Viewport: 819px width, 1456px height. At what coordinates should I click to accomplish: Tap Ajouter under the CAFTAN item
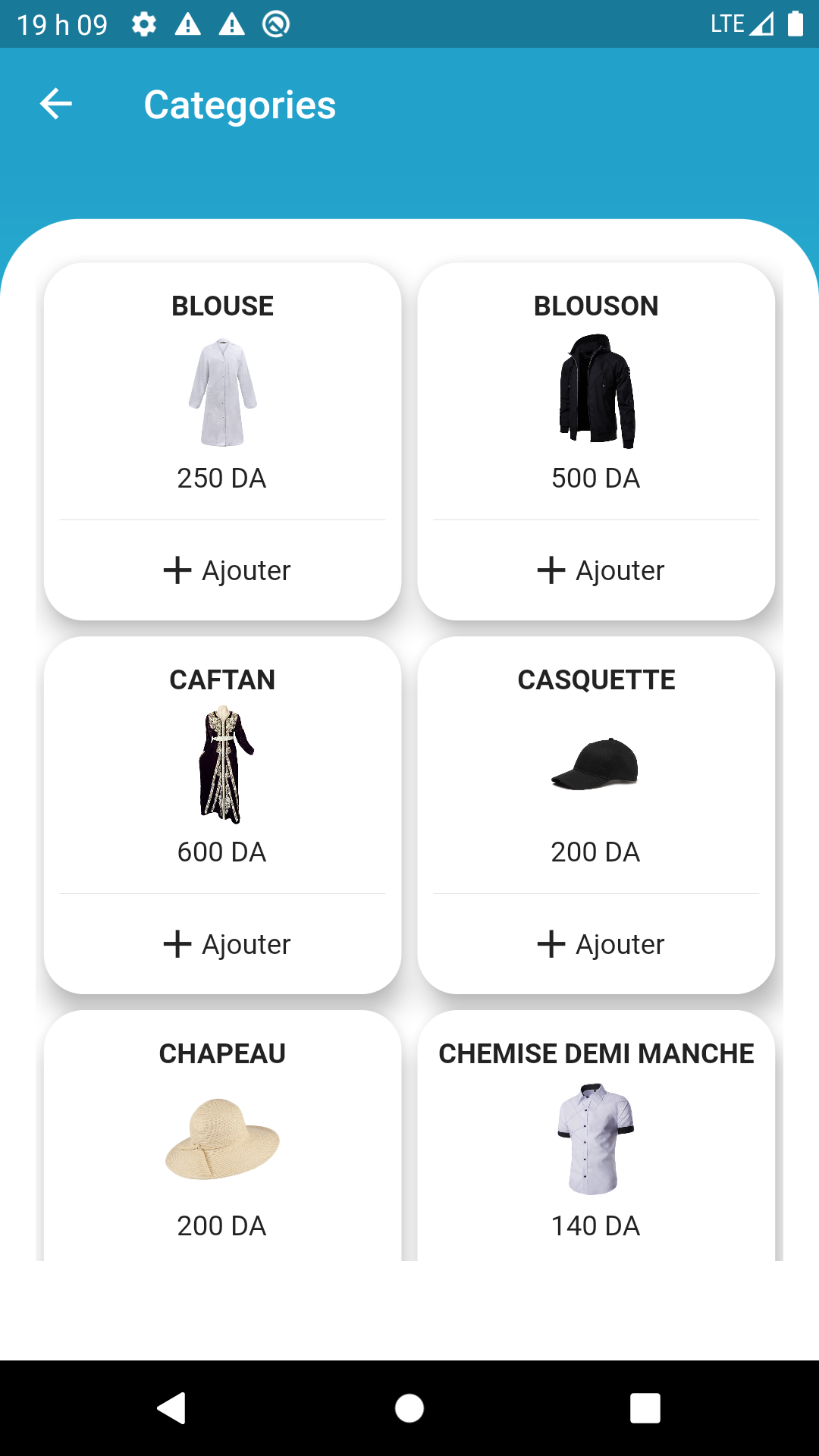(x=226, y=944)
